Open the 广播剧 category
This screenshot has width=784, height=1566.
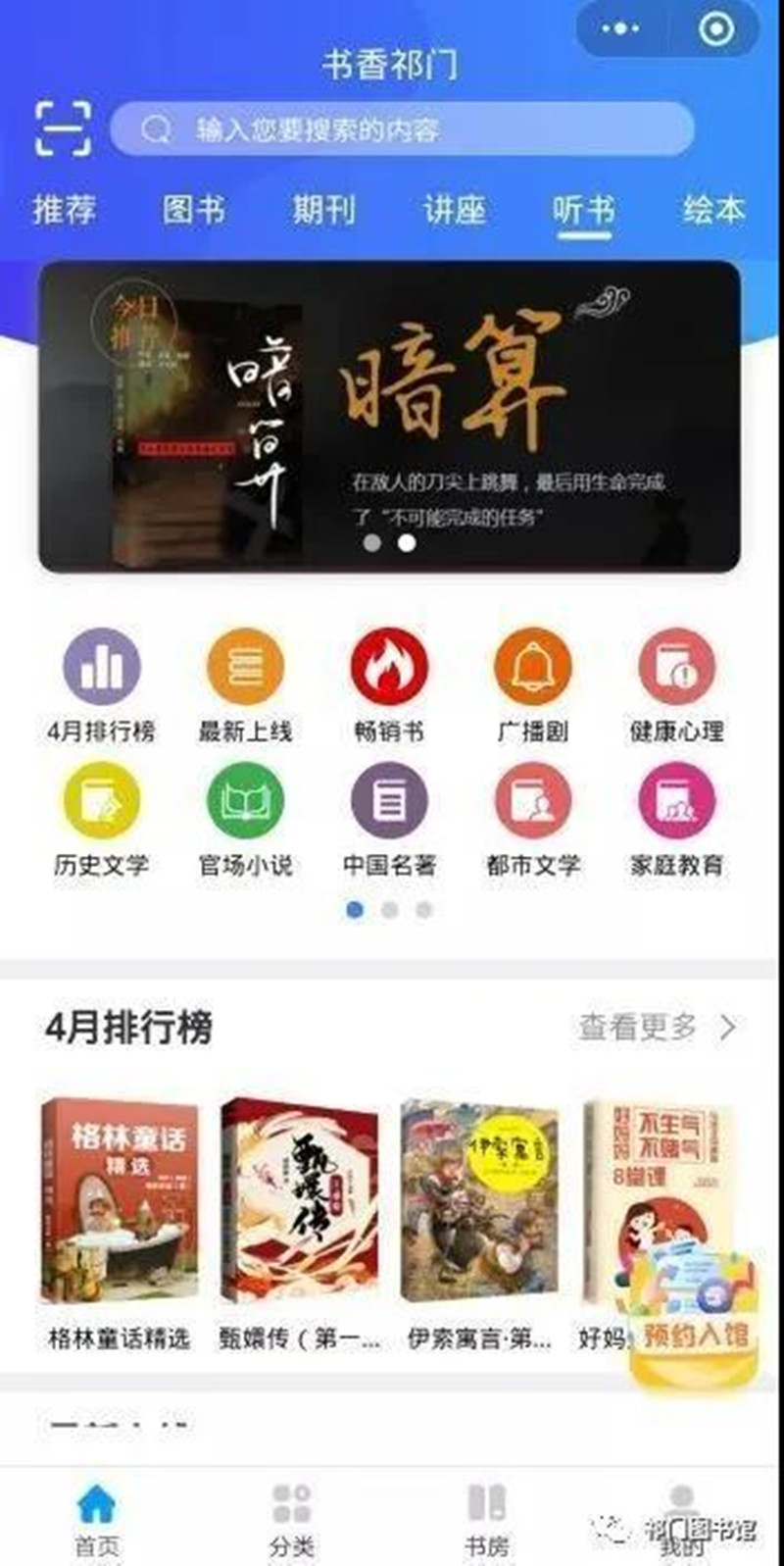point(533,667)
